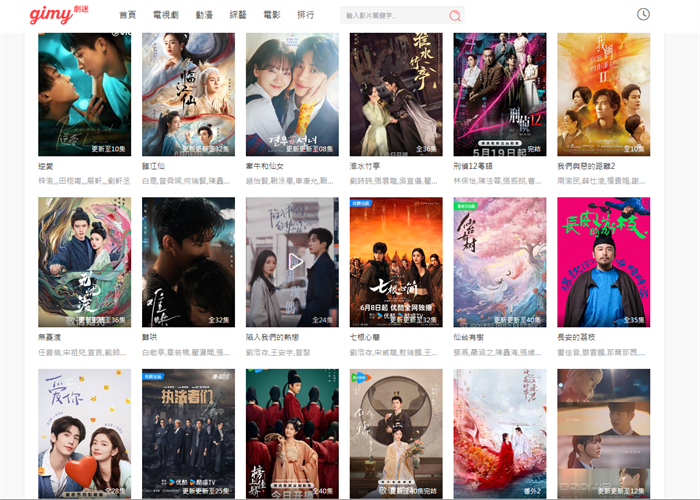The image size is (700, 500).
Task: Open the 淮水竹亭 drama card
Action: click(396, 93)
